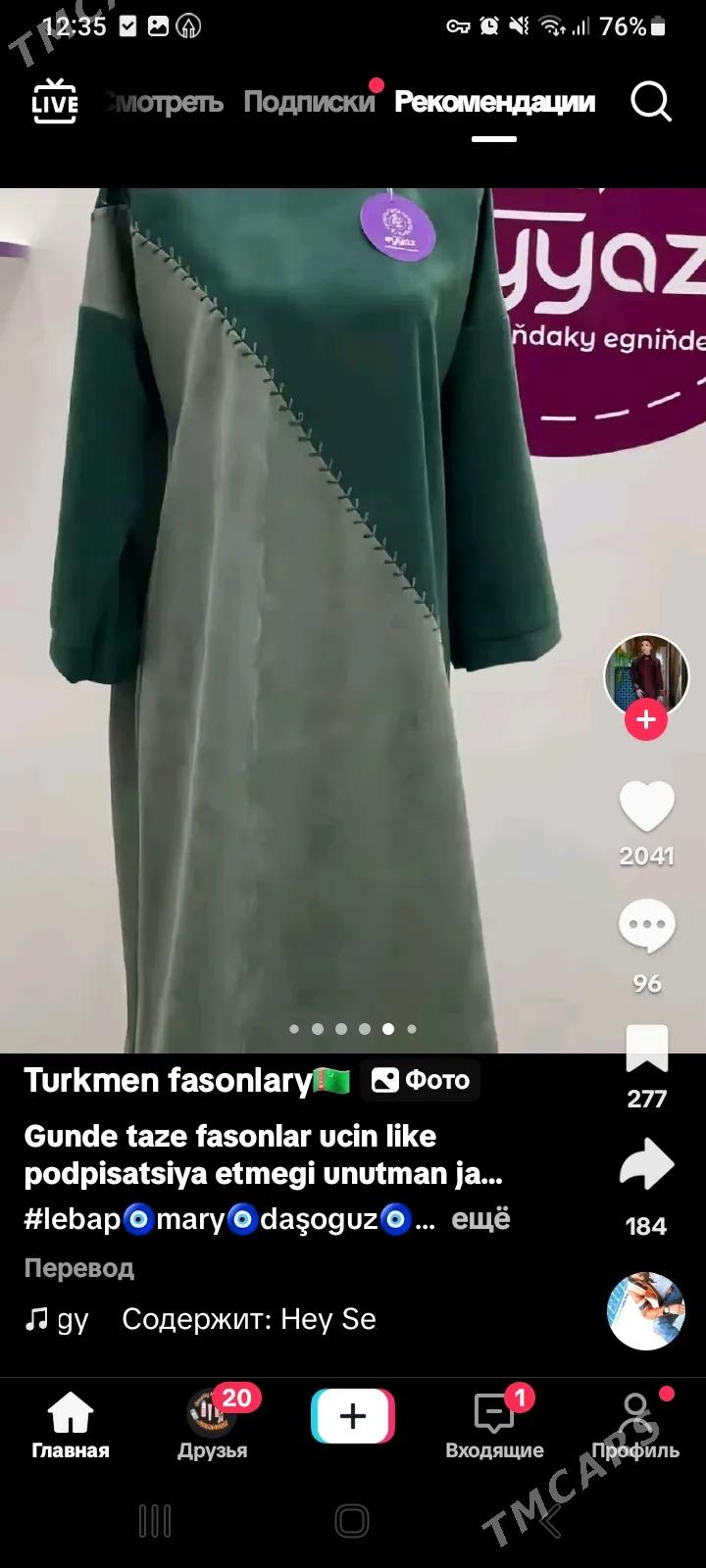The height and width of the screenshot is (1568, 706).
Task: Go to the Главная home tab
Action: click(x=71, y=1426)
